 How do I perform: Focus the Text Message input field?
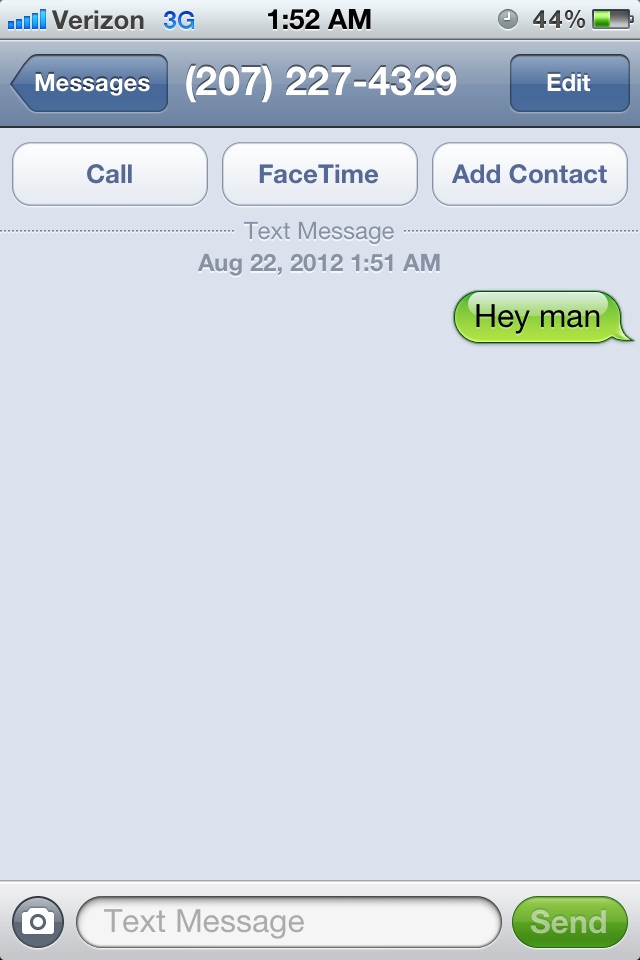288,921
